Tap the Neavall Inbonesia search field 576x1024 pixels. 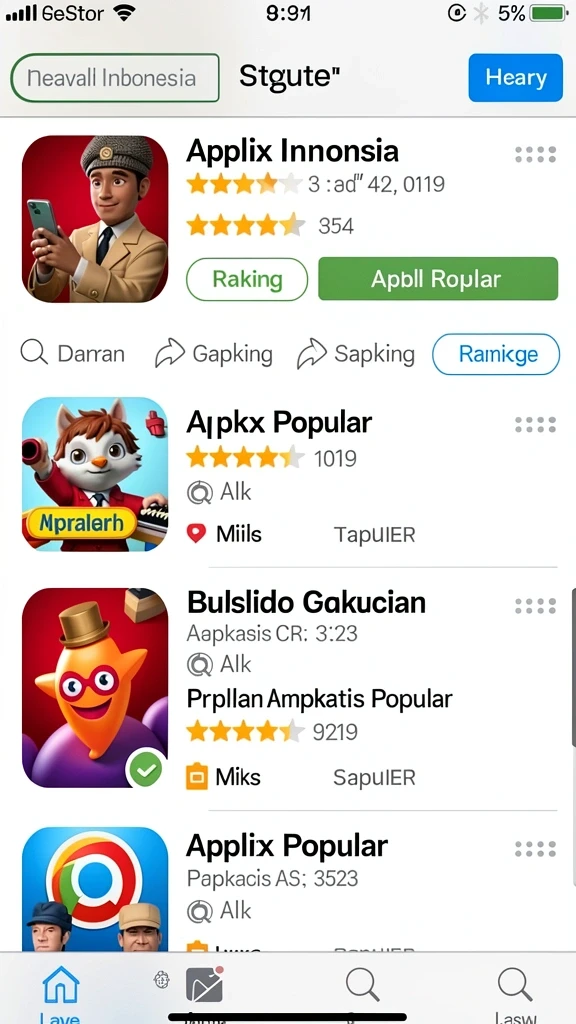click(x=115, y=78)
